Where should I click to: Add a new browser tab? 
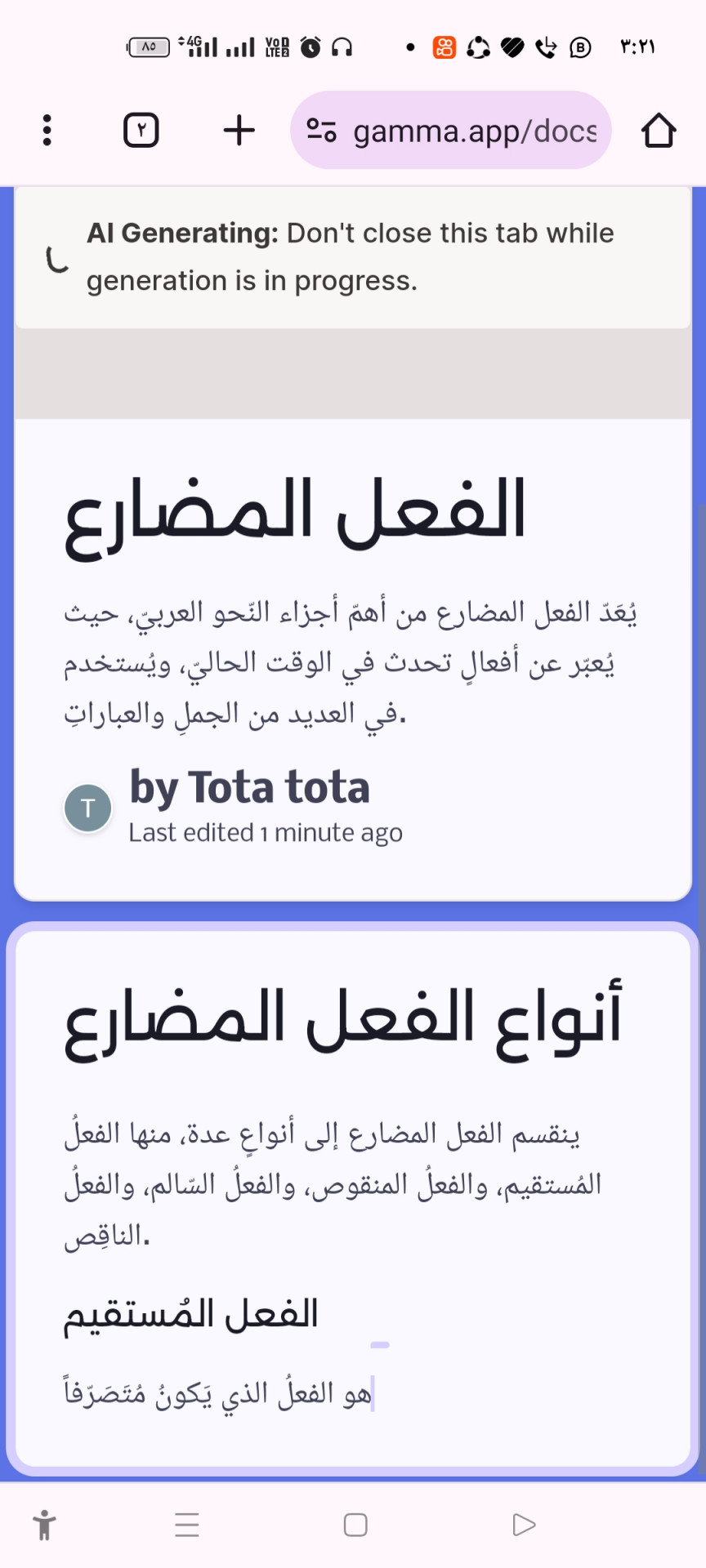click(x=239, y=131)
